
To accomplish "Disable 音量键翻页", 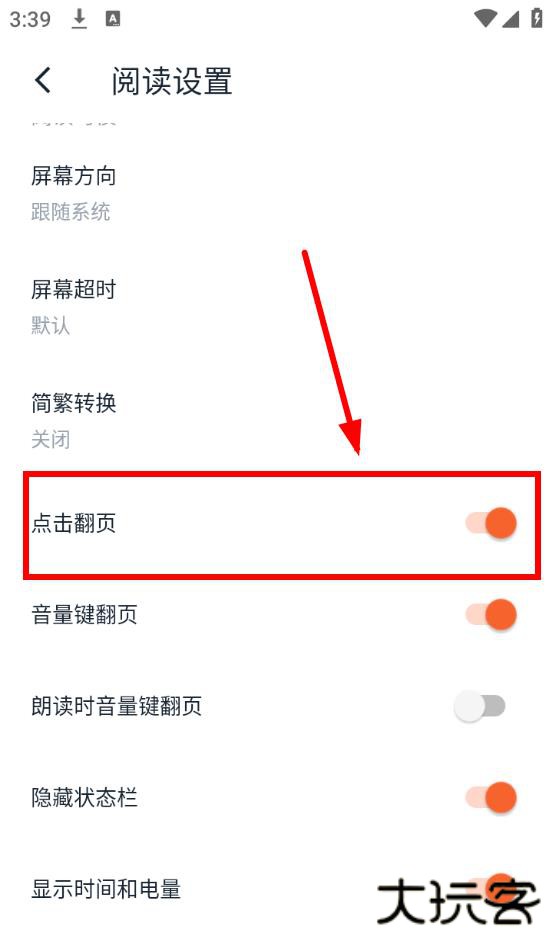I will tap(491, 615).
